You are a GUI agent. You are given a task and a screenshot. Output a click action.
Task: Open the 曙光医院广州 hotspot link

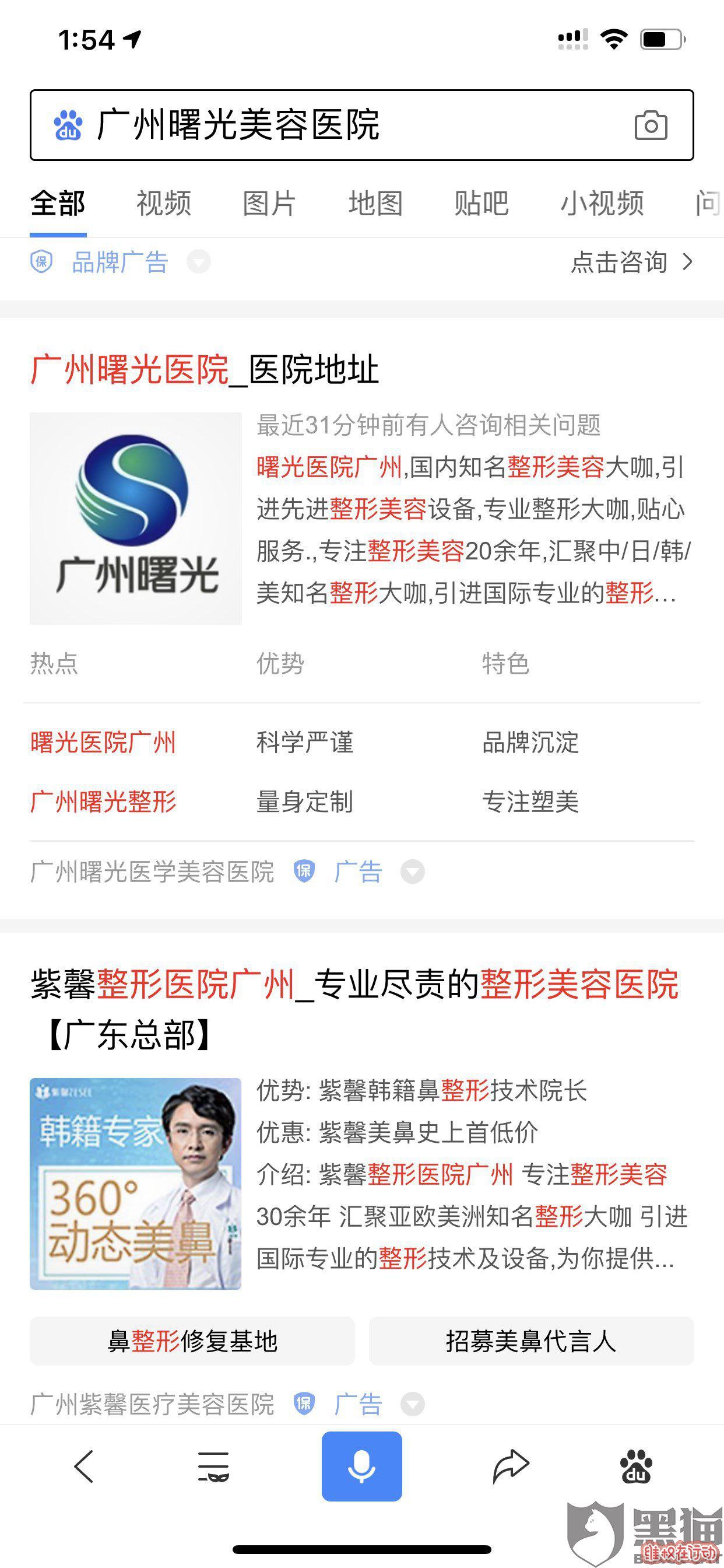pyautogui.click(x=103, y=743)
